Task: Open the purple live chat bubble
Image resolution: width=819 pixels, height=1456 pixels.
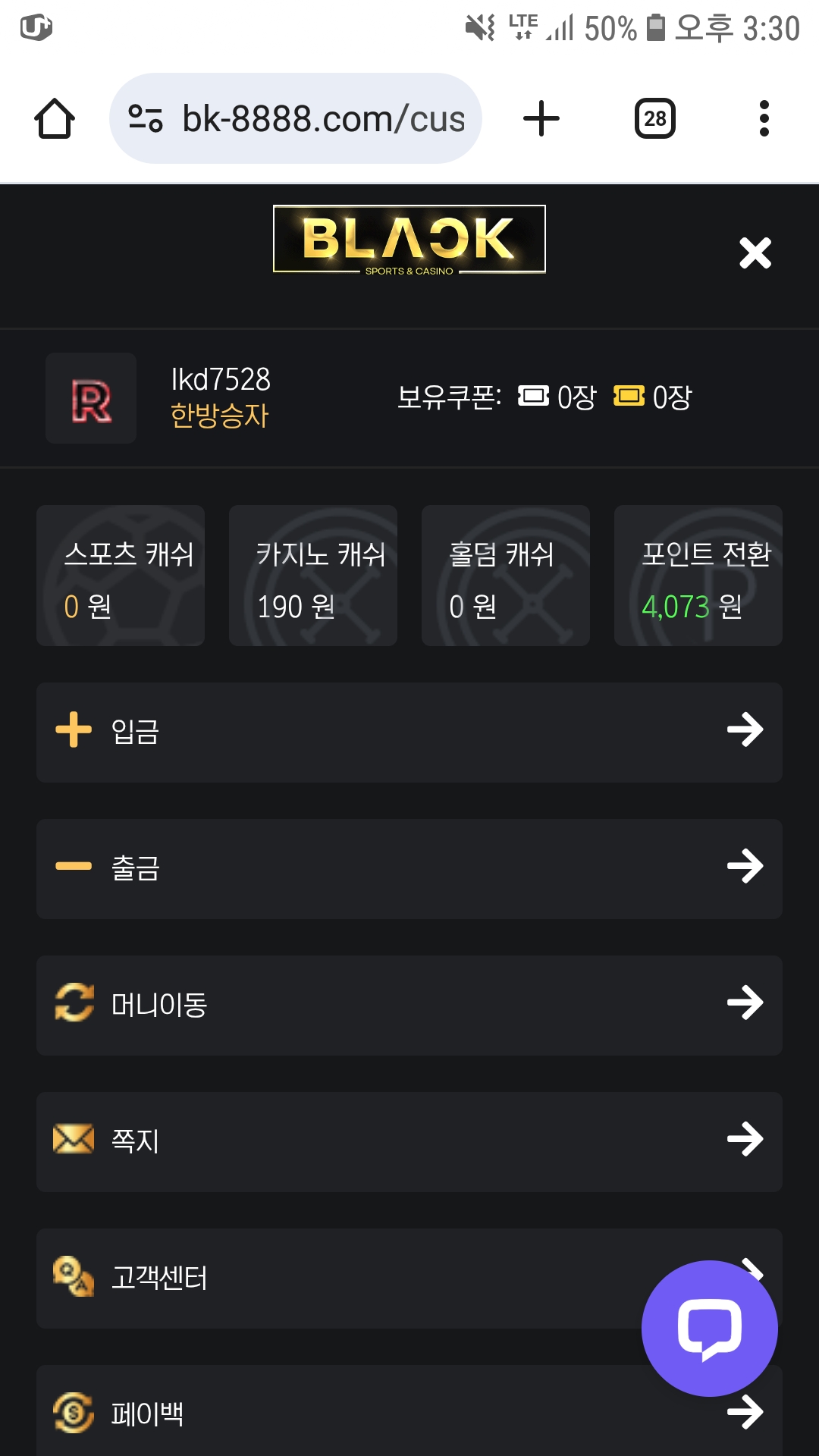Action: coord(710,1329)
